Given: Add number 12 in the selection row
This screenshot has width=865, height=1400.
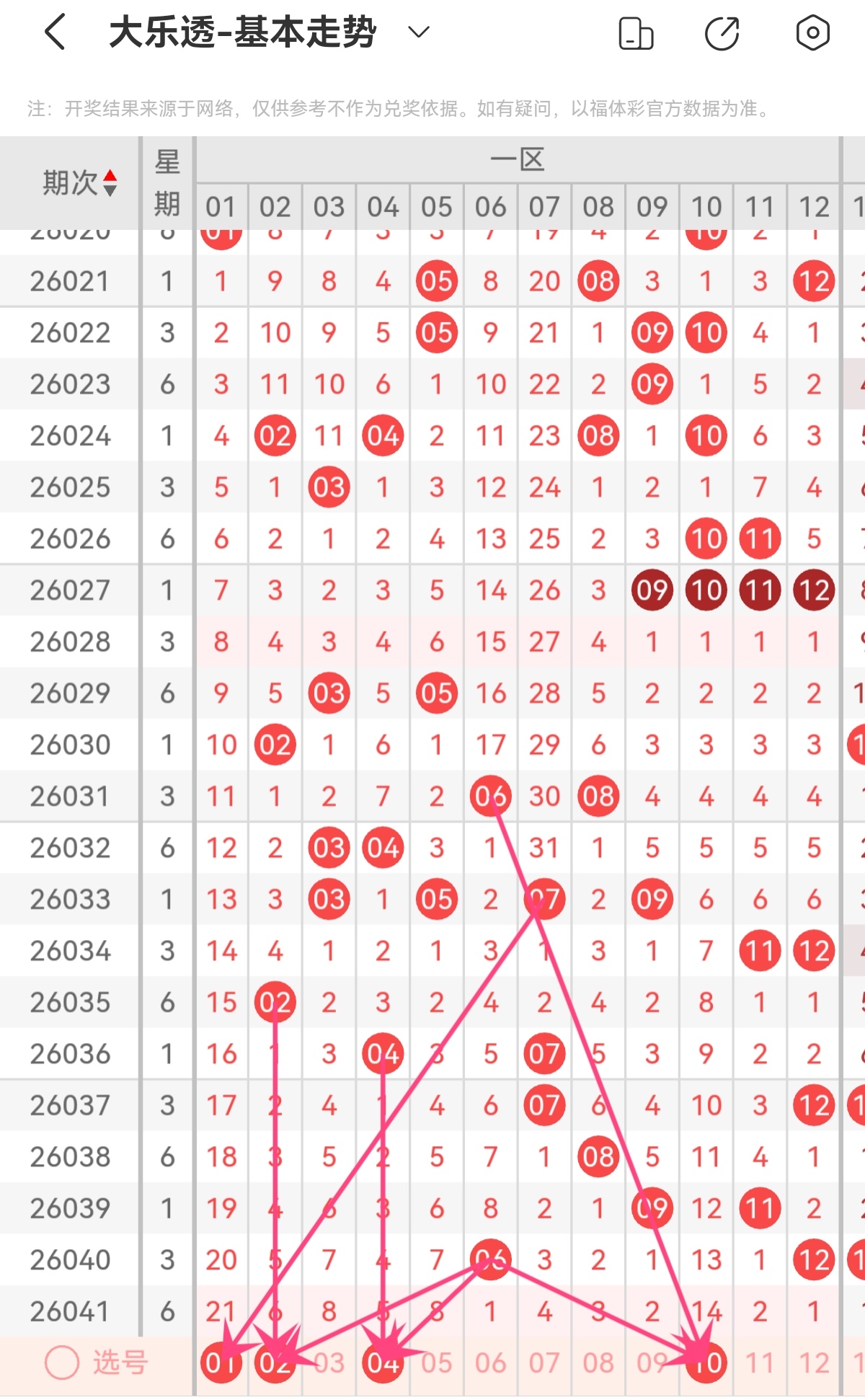Looking at the screenshot, I should (x=814, y=1363).
